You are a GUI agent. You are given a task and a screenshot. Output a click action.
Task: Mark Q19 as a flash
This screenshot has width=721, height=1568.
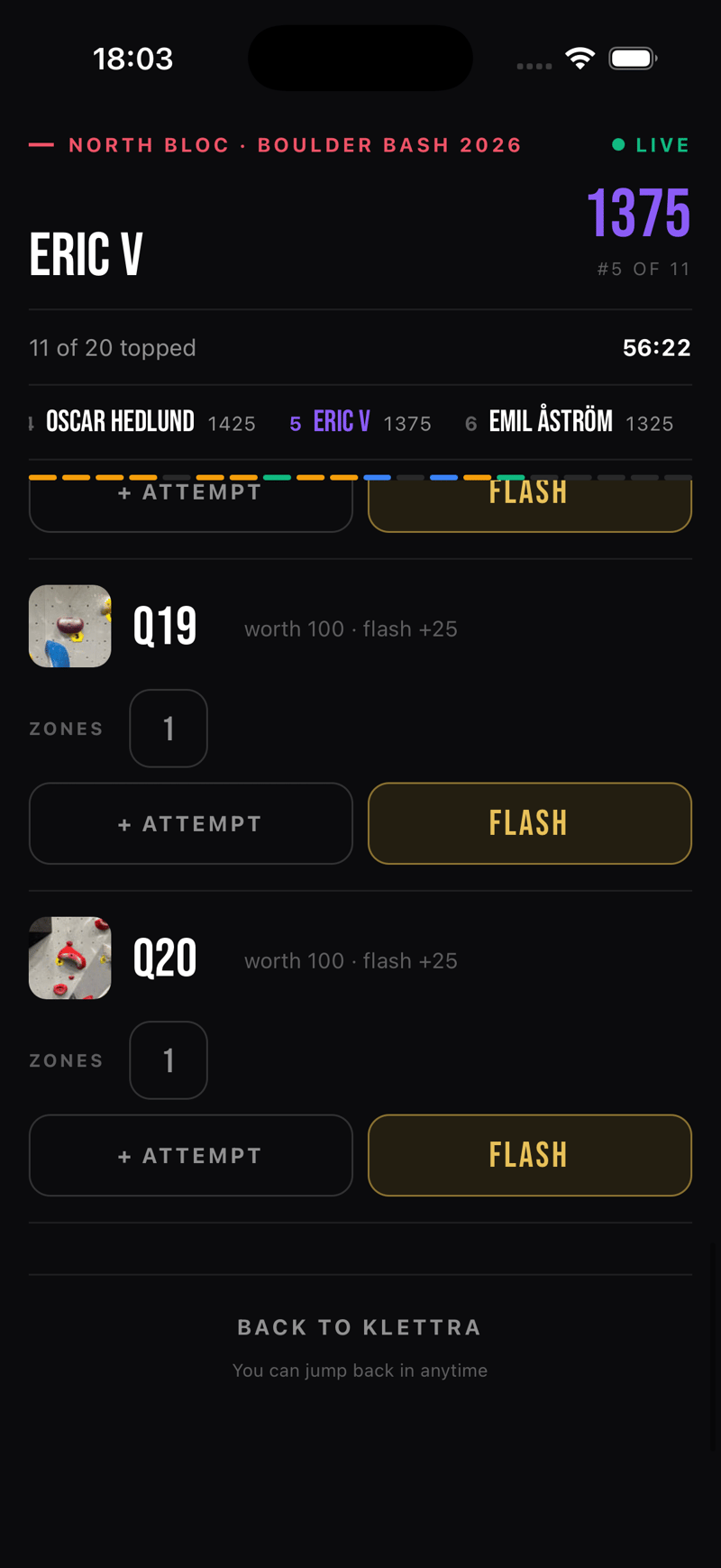530,823
